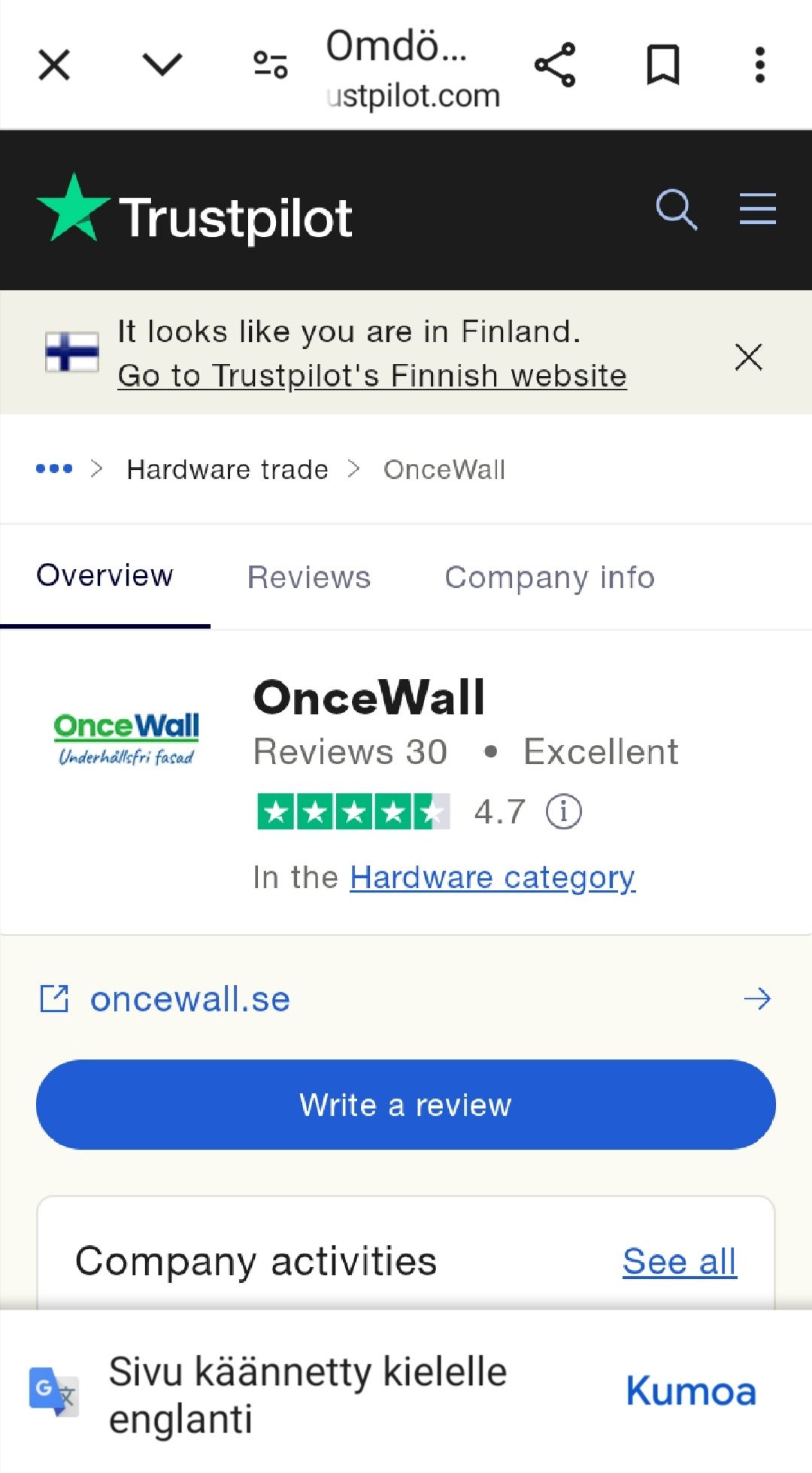Open Trustpilot search
812x1473 pixels.
click(676, 209)
